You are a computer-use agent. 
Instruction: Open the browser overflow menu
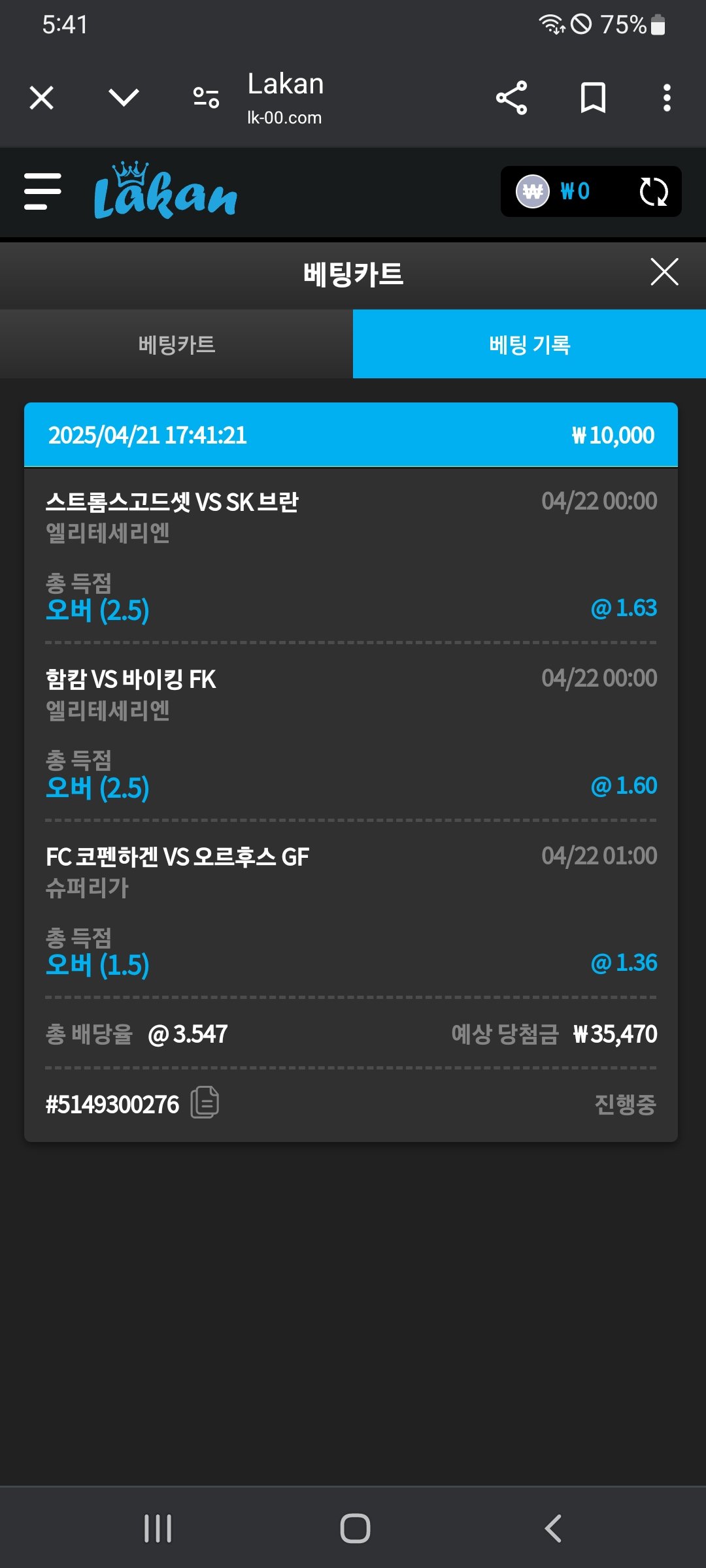click(x=667, y=98)
